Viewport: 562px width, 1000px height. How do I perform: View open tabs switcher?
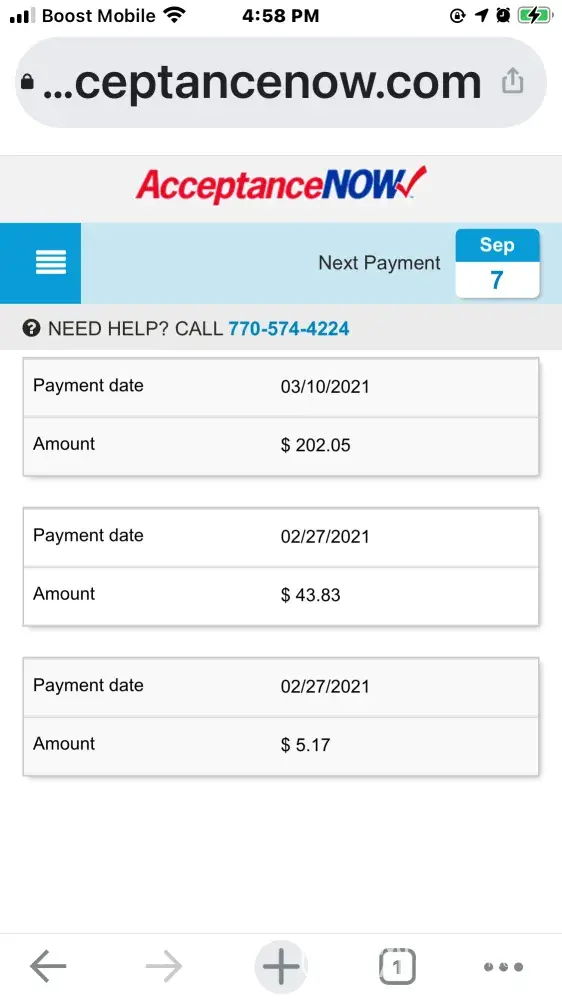tap(397, 966)
